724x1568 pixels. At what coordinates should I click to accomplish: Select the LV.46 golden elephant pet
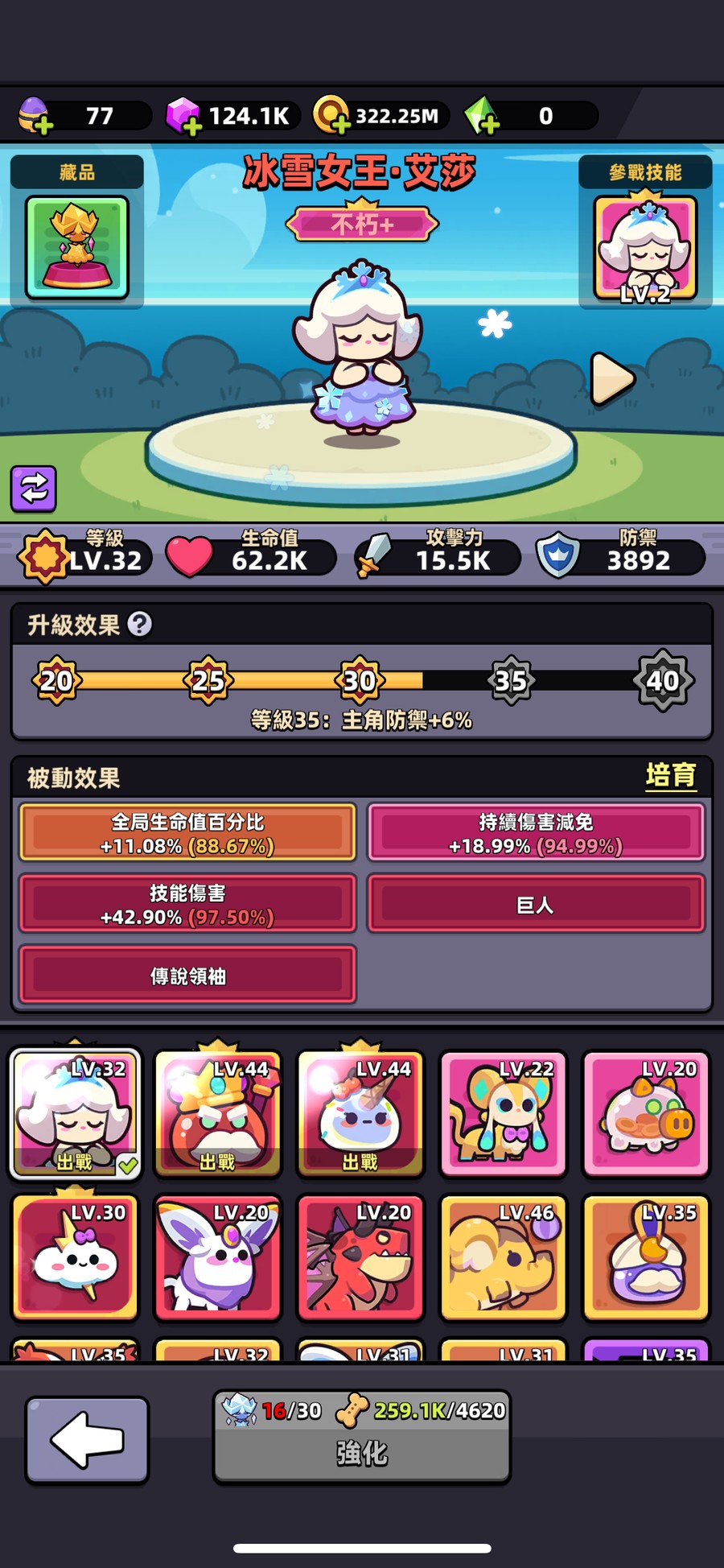click(x=504, y=1257)
